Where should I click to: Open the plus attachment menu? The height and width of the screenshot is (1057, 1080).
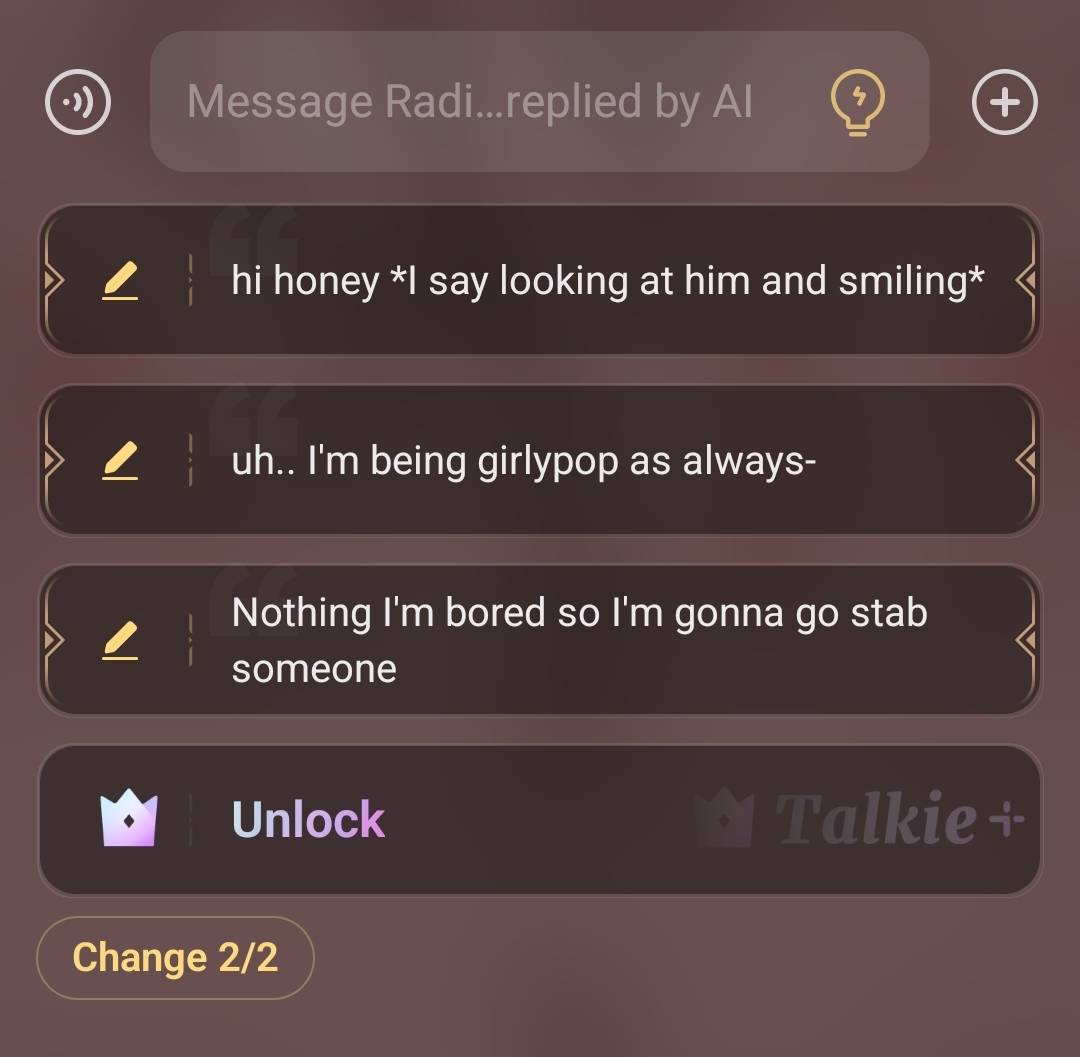tap(1004, 102)
